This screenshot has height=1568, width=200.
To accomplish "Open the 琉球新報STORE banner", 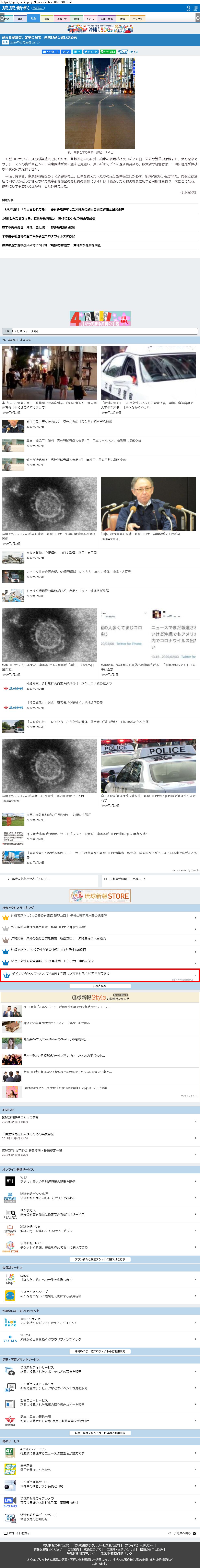I will [x=100, y=895].
